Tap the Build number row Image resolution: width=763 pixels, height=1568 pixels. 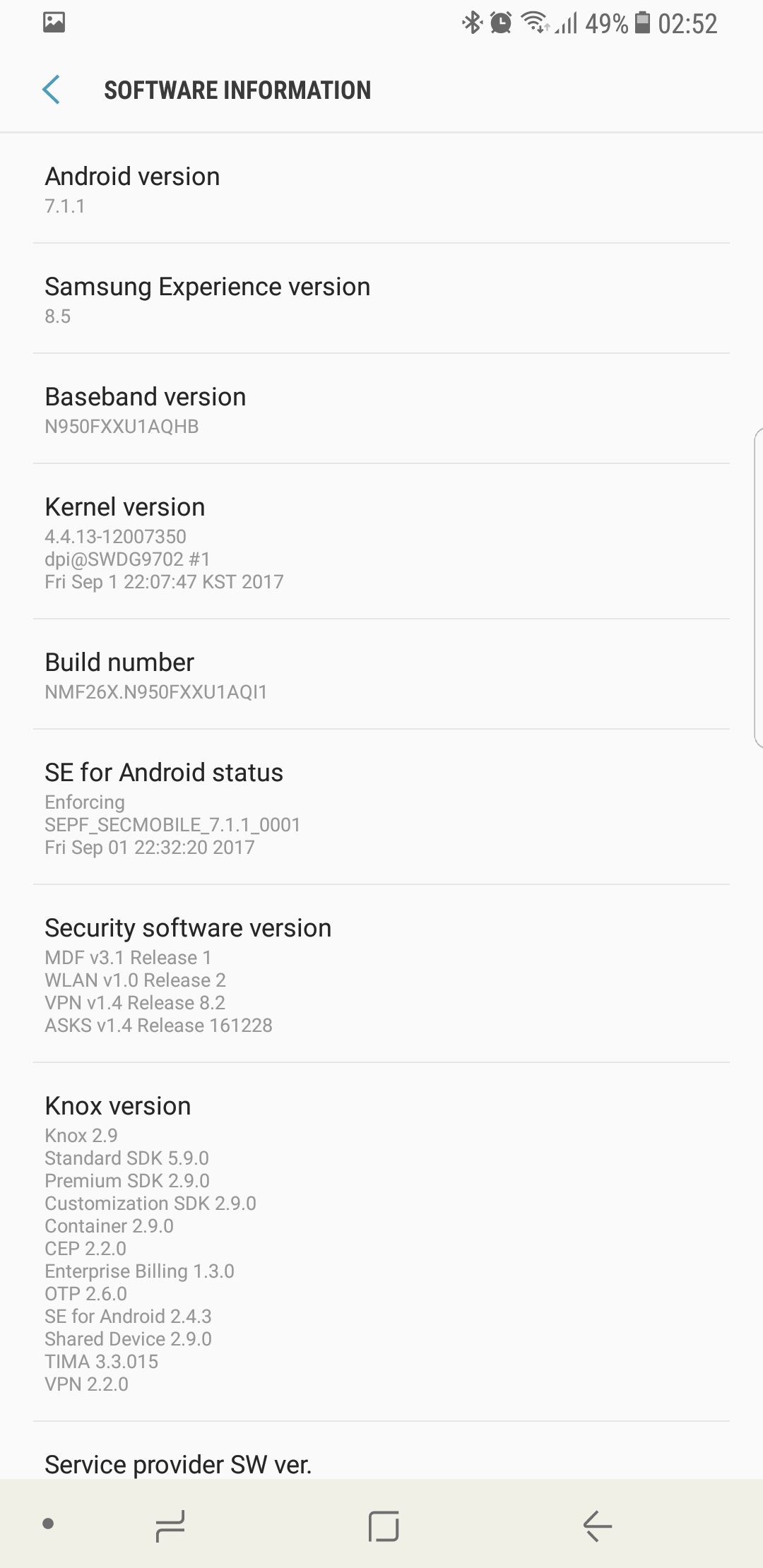click(381, 675)
